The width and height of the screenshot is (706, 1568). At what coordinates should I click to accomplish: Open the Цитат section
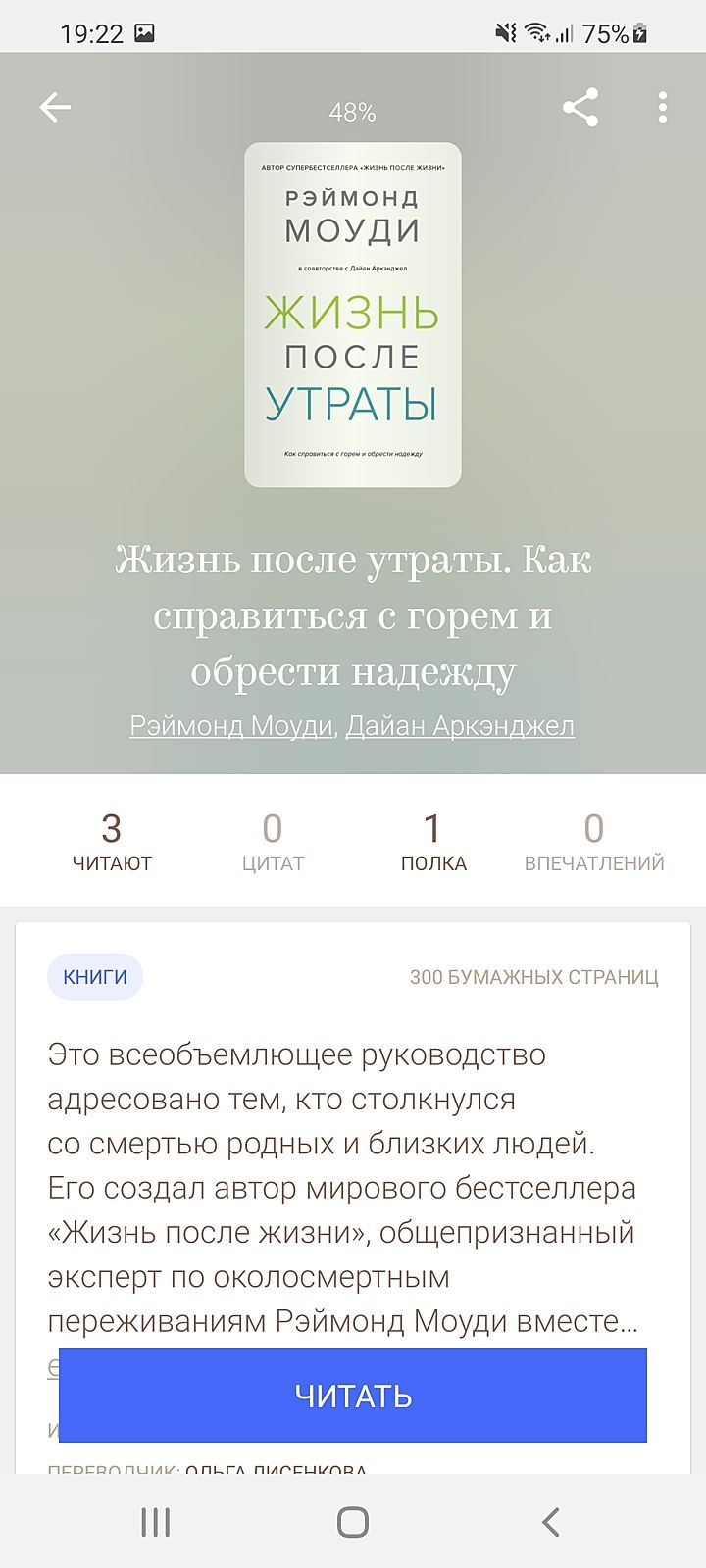click(x=273, y=842)
